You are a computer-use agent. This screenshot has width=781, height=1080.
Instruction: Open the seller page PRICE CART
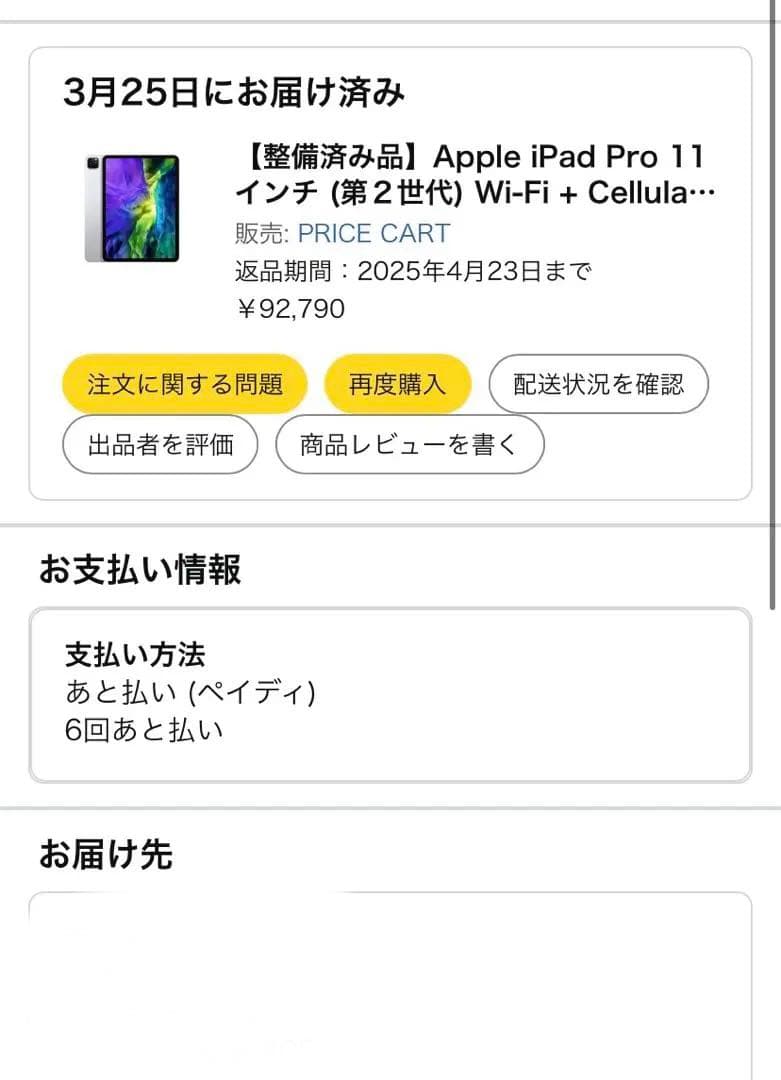(x=373, y=234)
